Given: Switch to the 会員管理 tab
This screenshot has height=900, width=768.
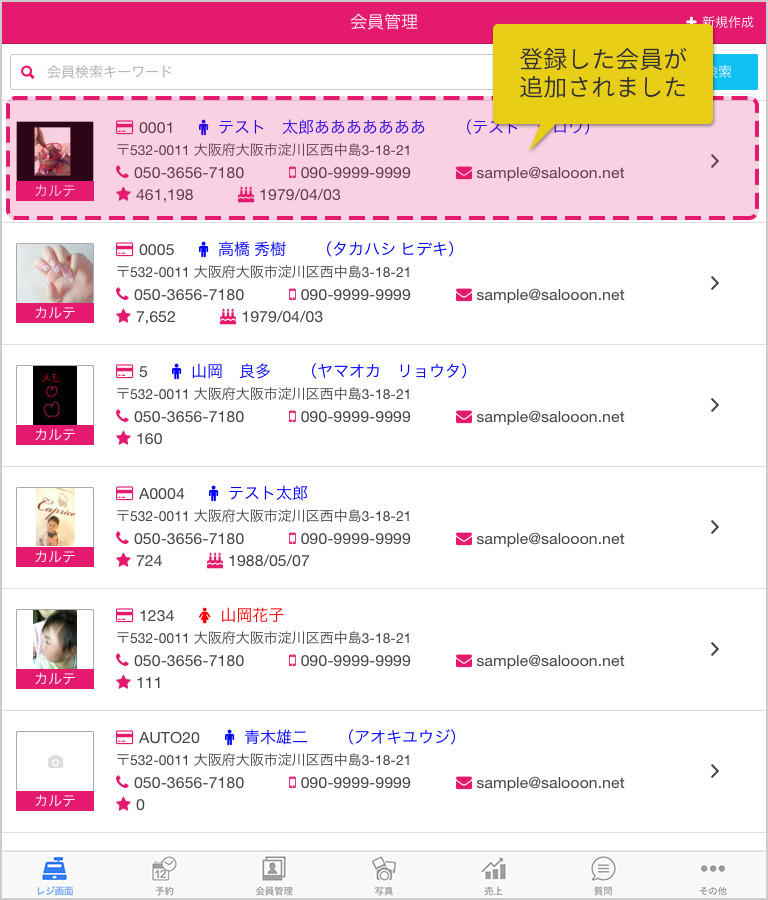Looking at the screenshot, I should [274, 875].
